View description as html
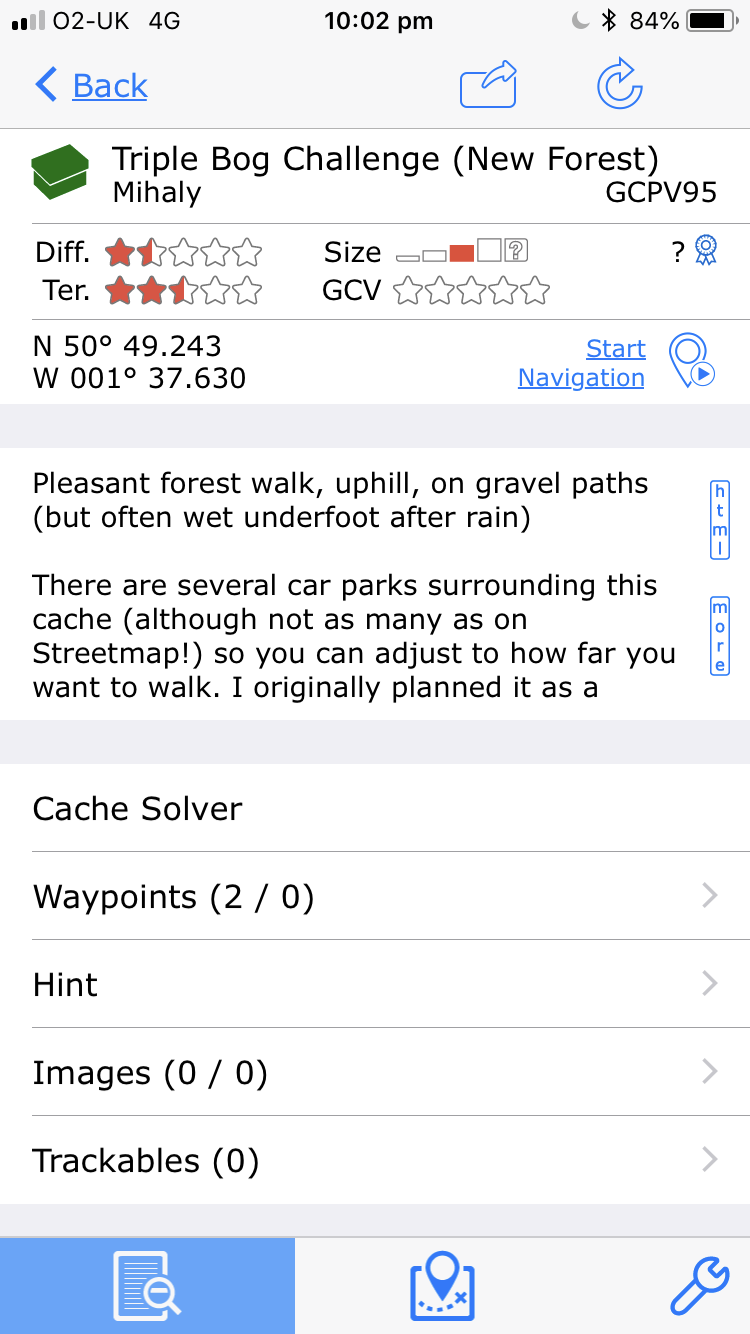The width and height of the screenshot is (750, 1334). [x=720, y=519]
